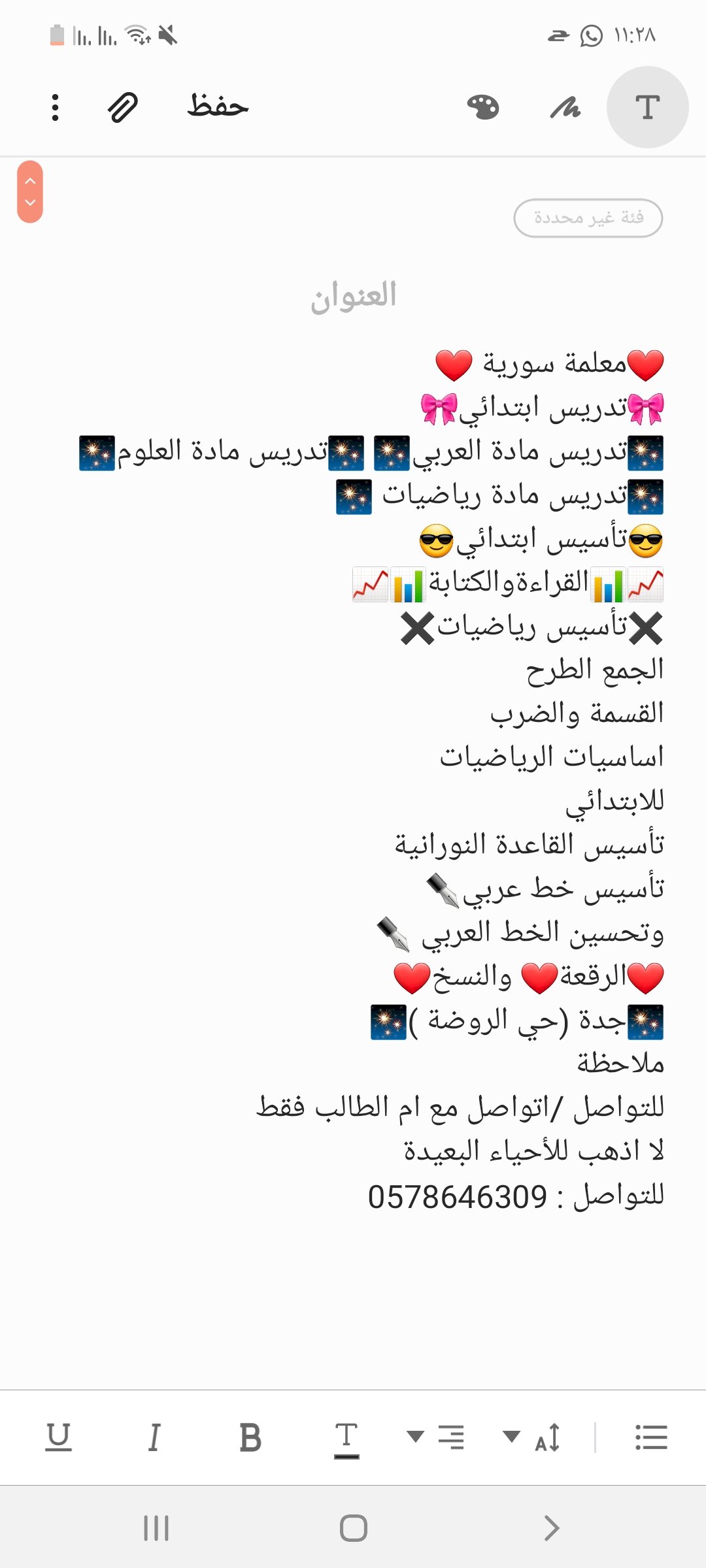Save the note with حفظ
The width and height of the screenshot is (706, 1568).
(218, 106)
